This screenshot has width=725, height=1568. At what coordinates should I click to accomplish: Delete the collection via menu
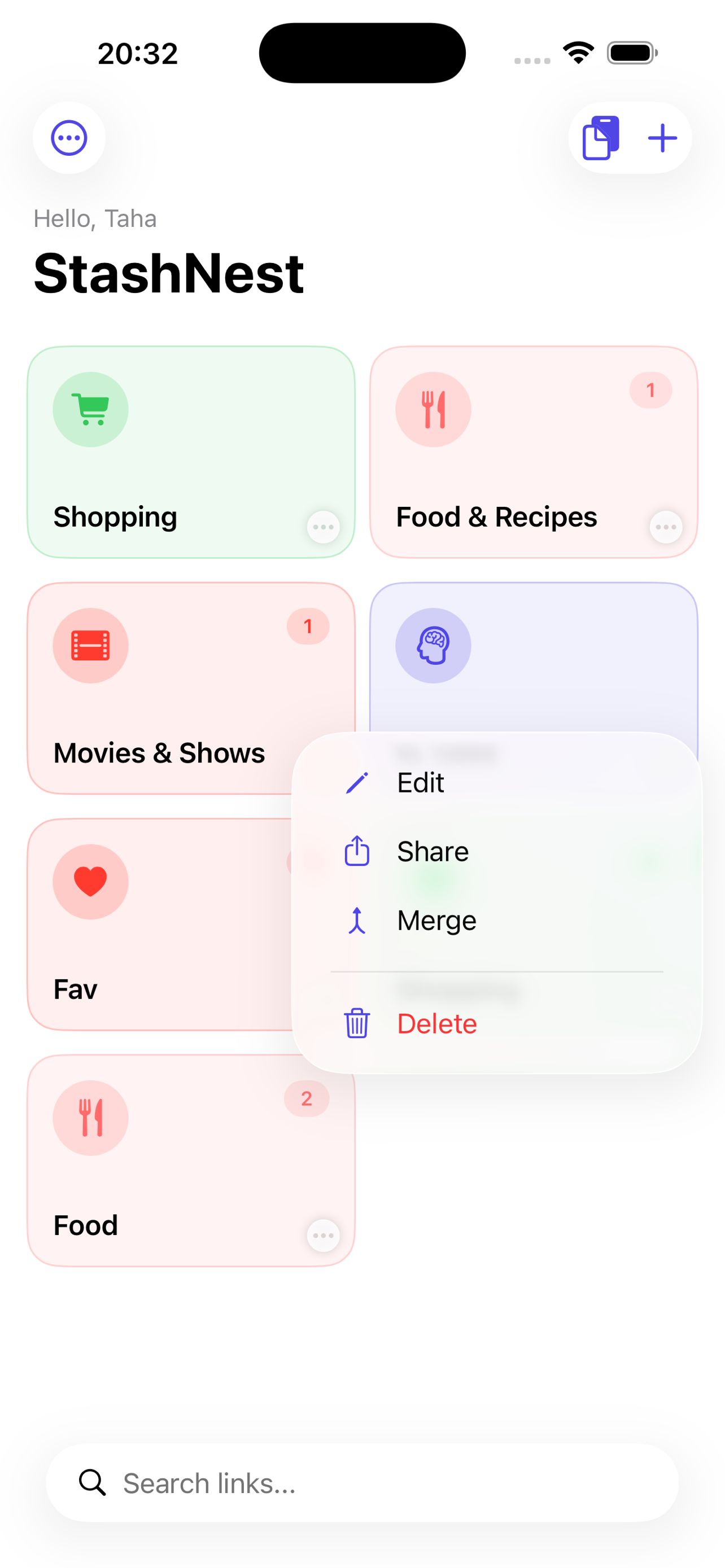point(497,1024)
